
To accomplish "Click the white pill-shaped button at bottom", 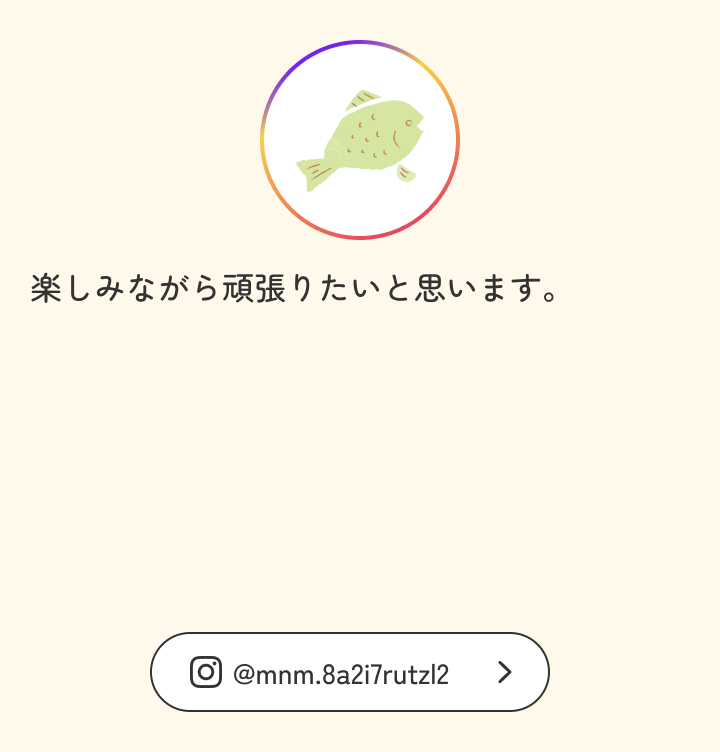I will click(x=350, y=672).
